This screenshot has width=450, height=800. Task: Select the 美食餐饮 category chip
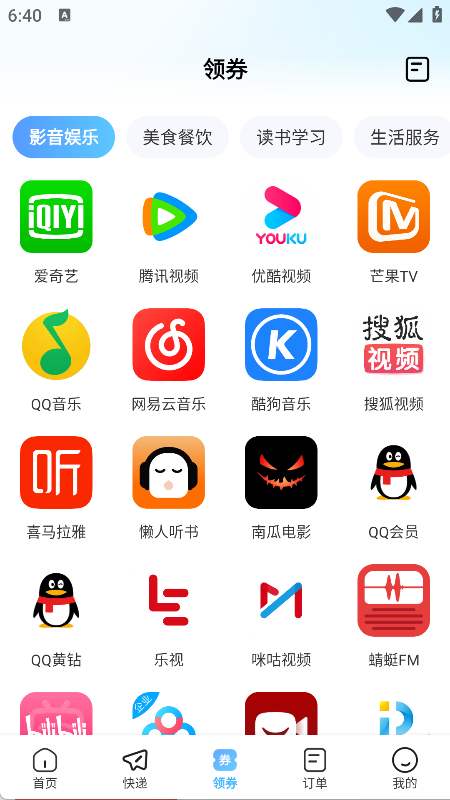tap(178, 137)
